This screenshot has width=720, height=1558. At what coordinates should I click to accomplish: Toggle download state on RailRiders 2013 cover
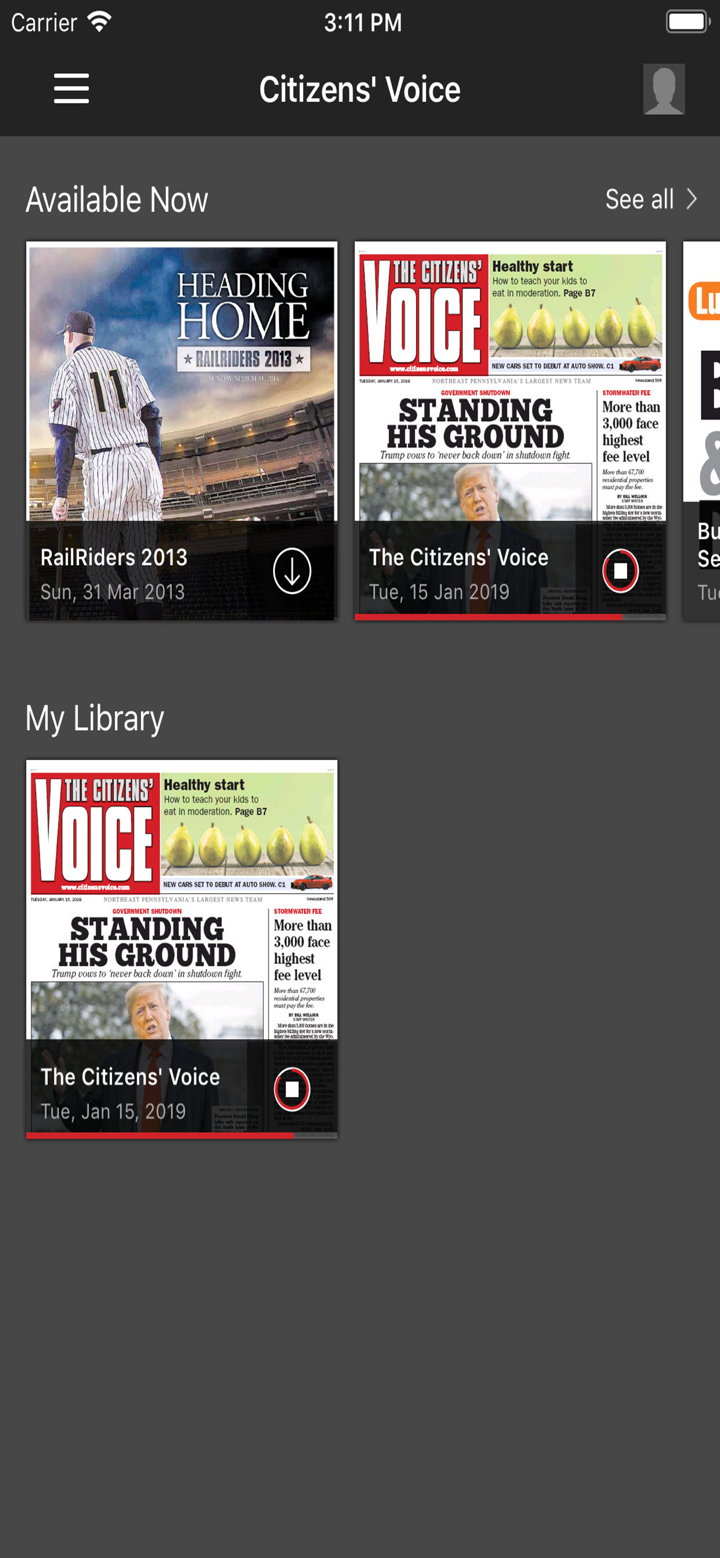click(x=292, y=570)
